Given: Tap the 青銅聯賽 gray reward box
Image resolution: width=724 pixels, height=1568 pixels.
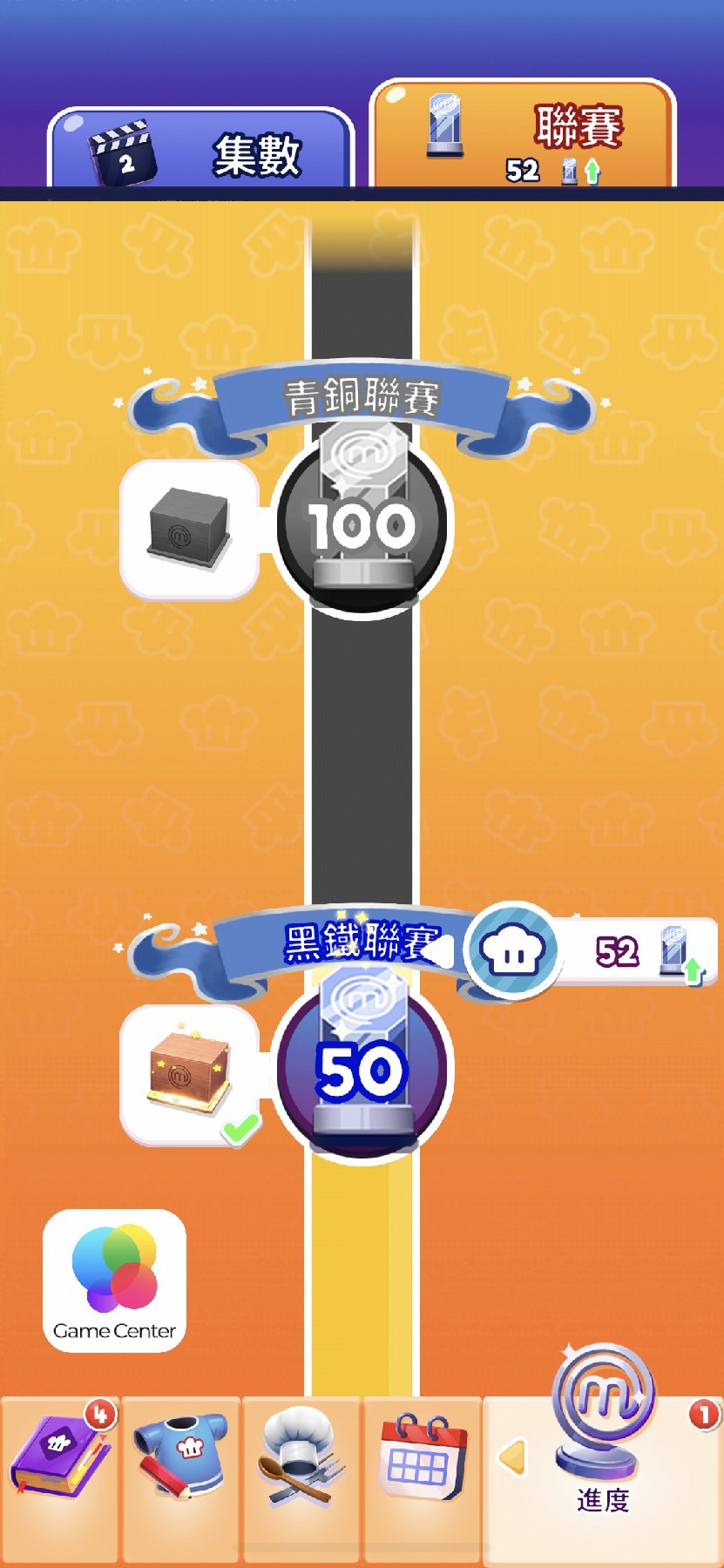Looking at the screenshot, I should tap(189, 529).
